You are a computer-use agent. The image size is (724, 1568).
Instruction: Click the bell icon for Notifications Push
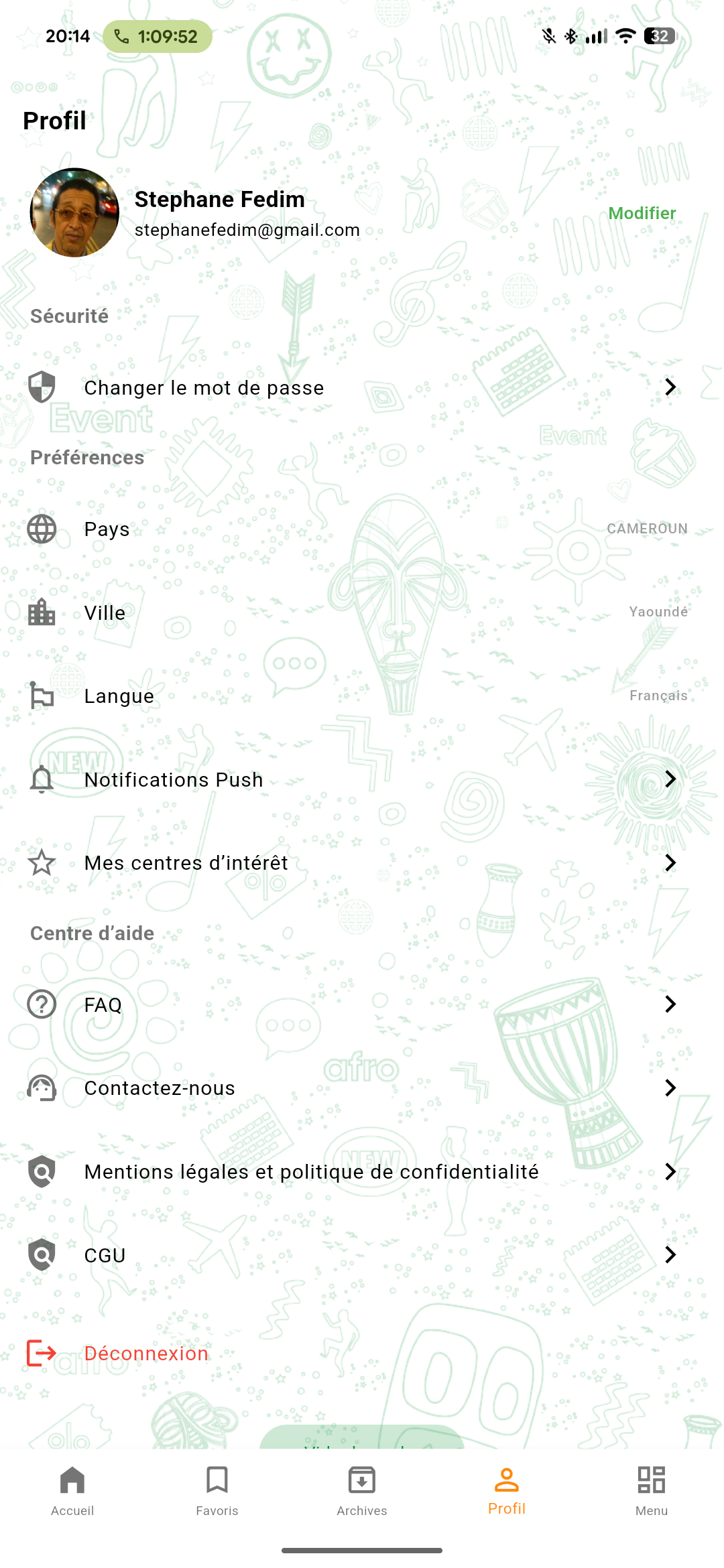[41, 779]
